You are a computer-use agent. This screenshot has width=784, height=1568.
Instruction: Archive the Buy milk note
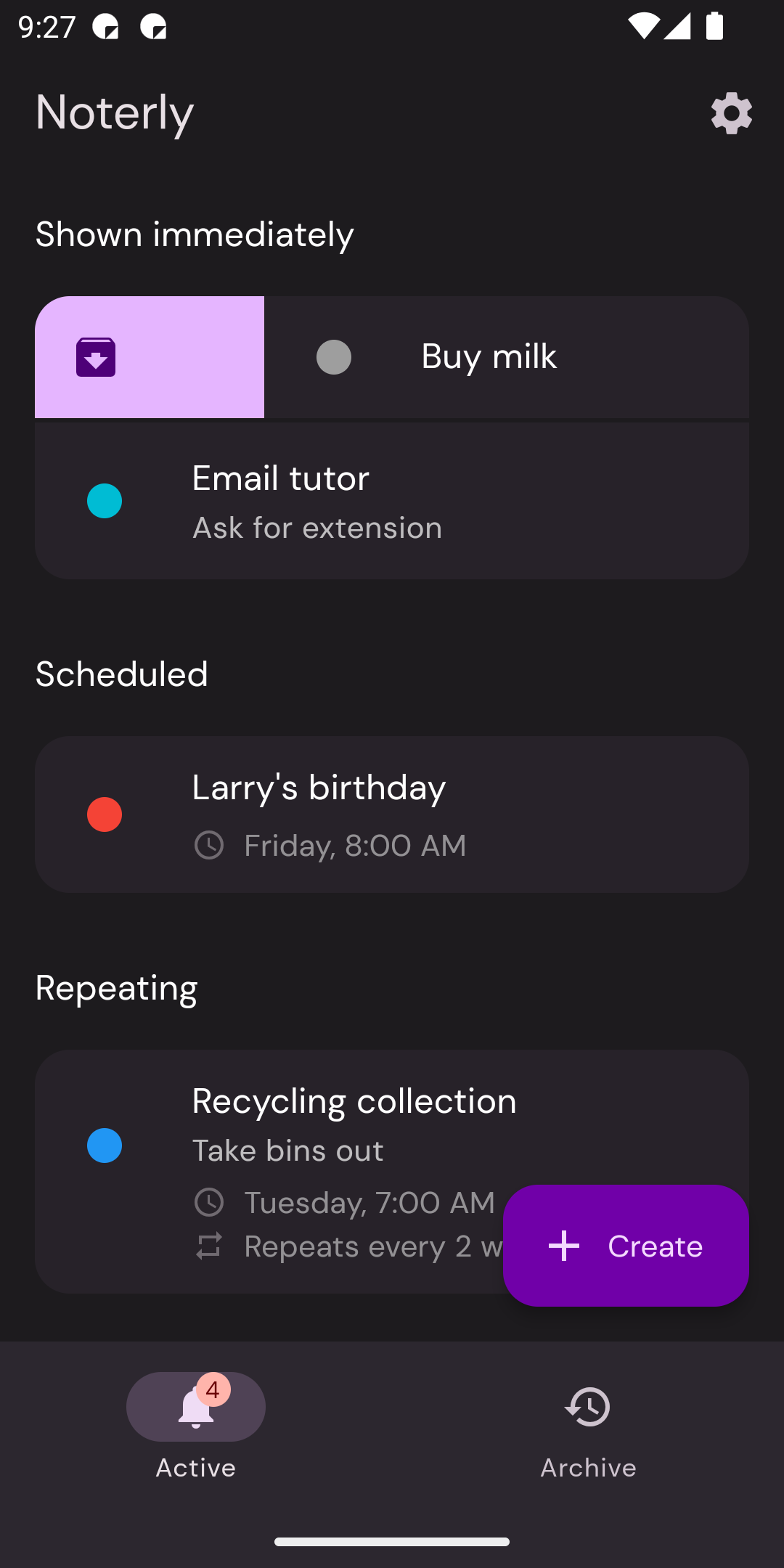click(x=97, y=357)
